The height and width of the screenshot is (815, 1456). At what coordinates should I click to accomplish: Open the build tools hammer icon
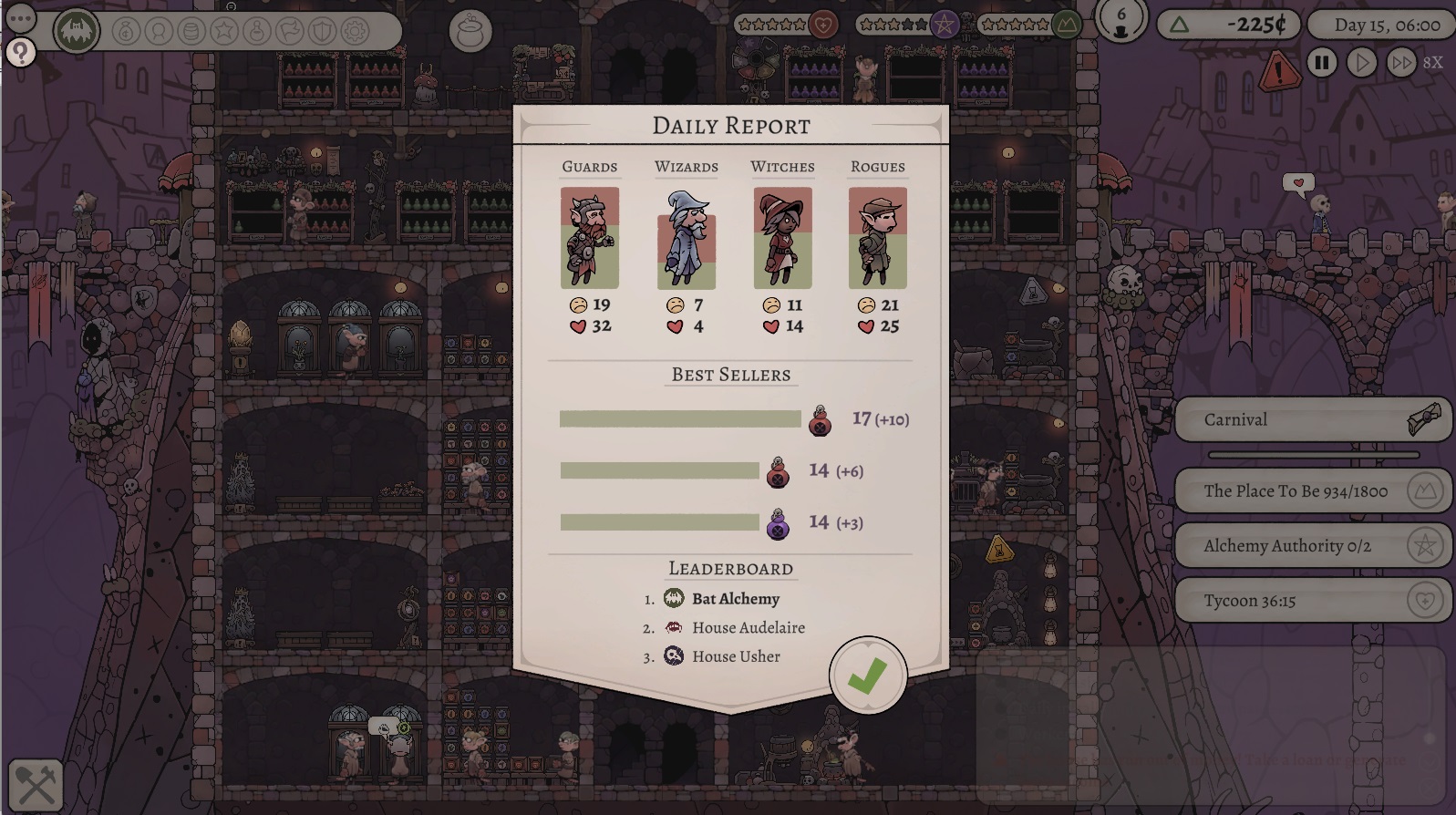35,784
